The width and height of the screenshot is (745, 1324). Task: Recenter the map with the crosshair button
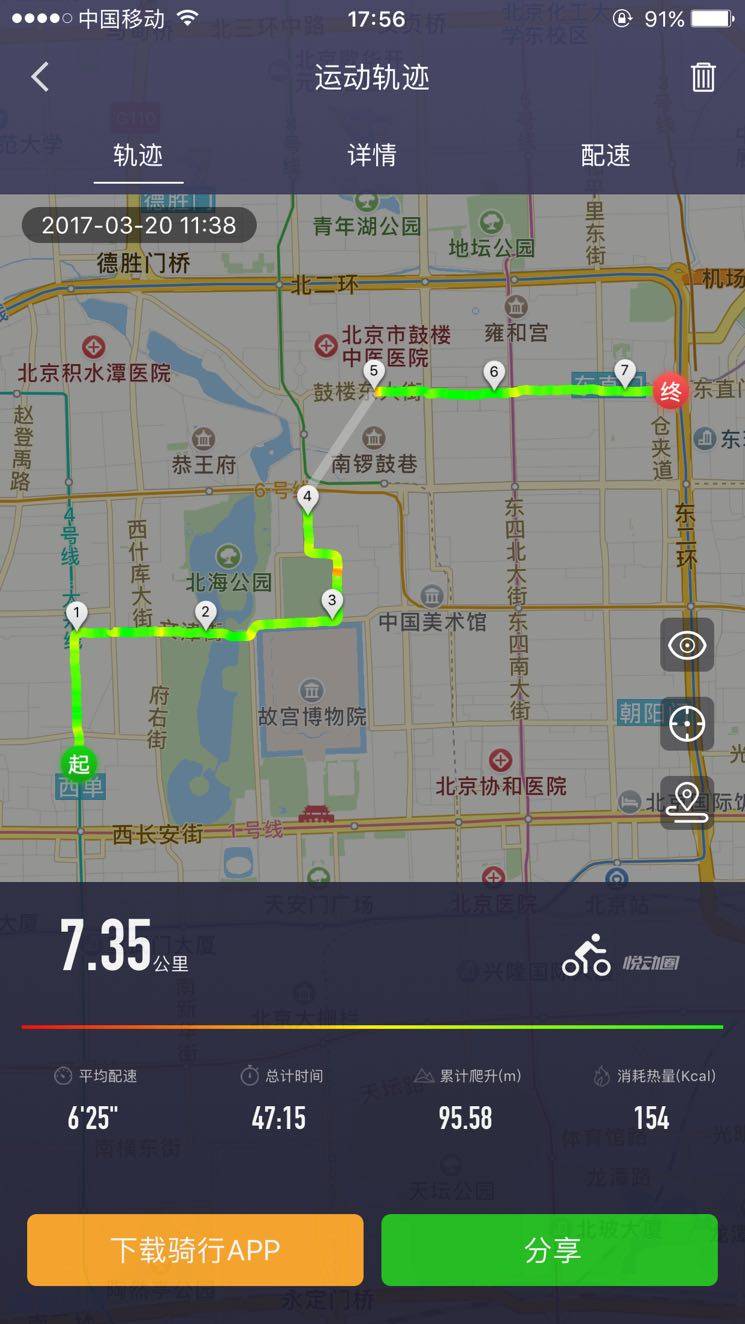(x=687, y=723)
